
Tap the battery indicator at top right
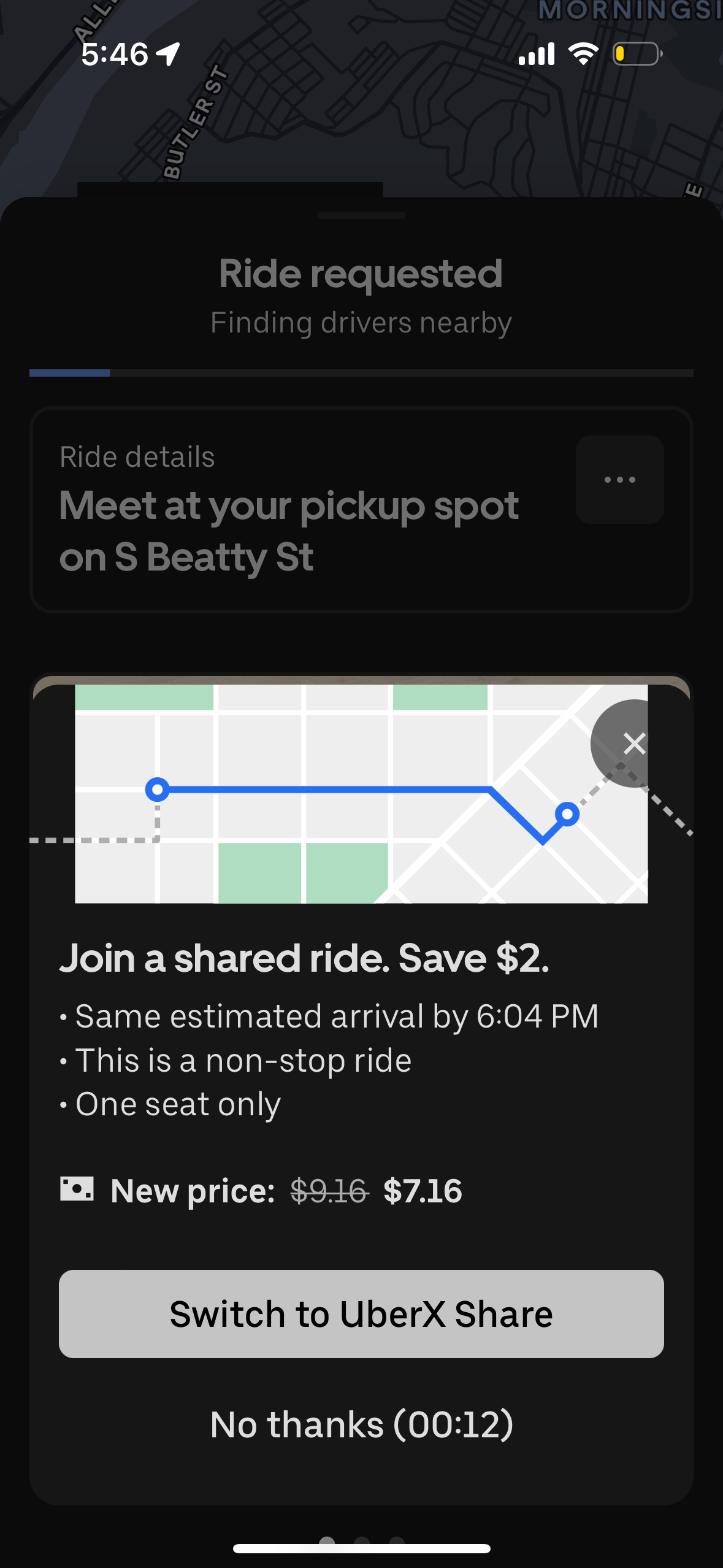pyautogui.click(x=637, y=54)
